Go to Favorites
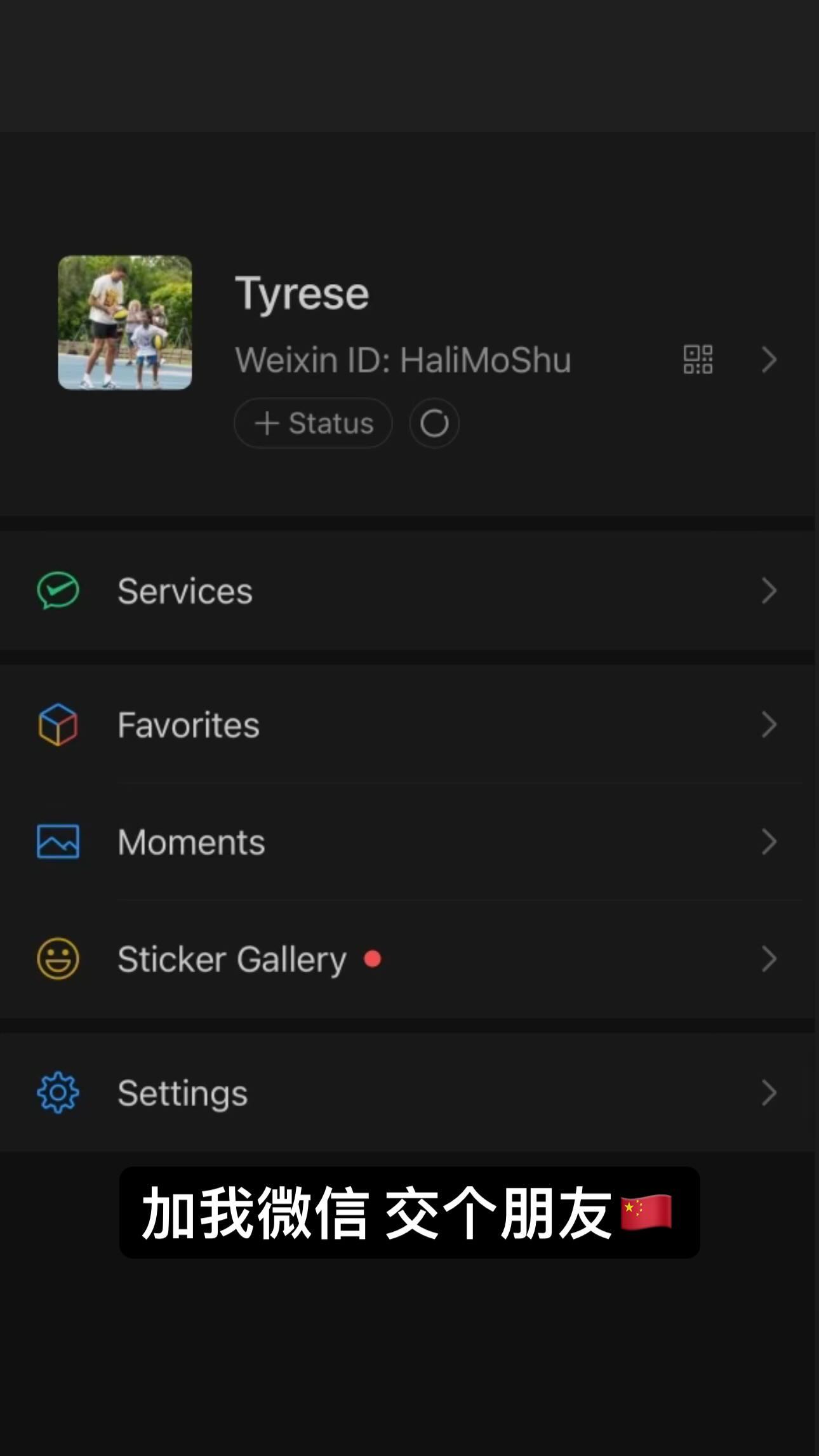The width and height of the screenshot is (819, 1456). tap(189, 725)
